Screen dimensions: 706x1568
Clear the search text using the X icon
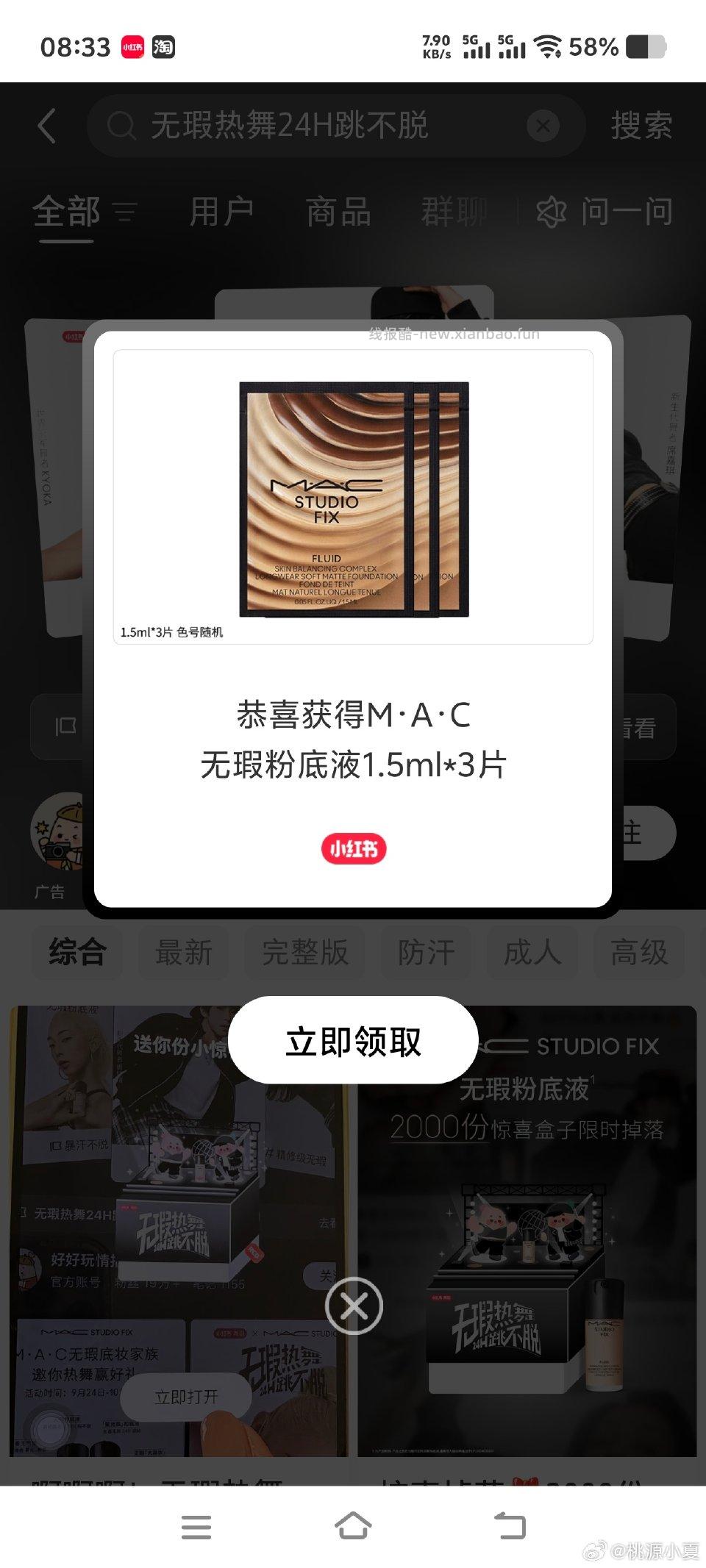click(542, 126)
